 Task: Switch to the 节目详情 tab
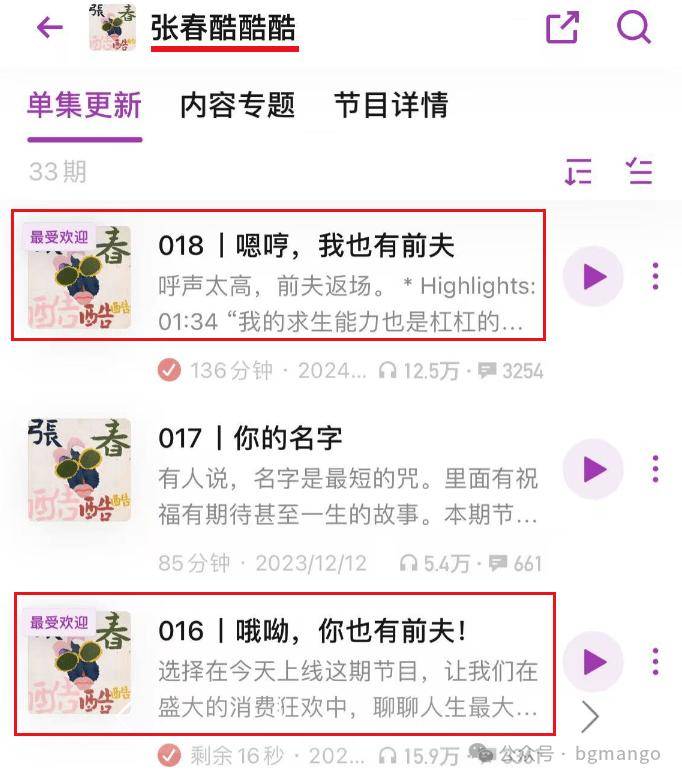click(x=391, y=105)
